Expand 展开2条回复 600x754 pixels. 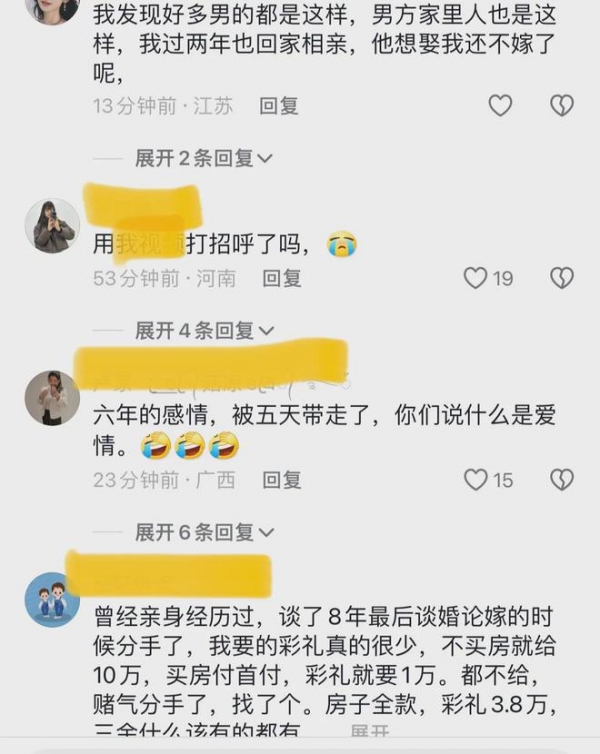click(x=204, y=158)
